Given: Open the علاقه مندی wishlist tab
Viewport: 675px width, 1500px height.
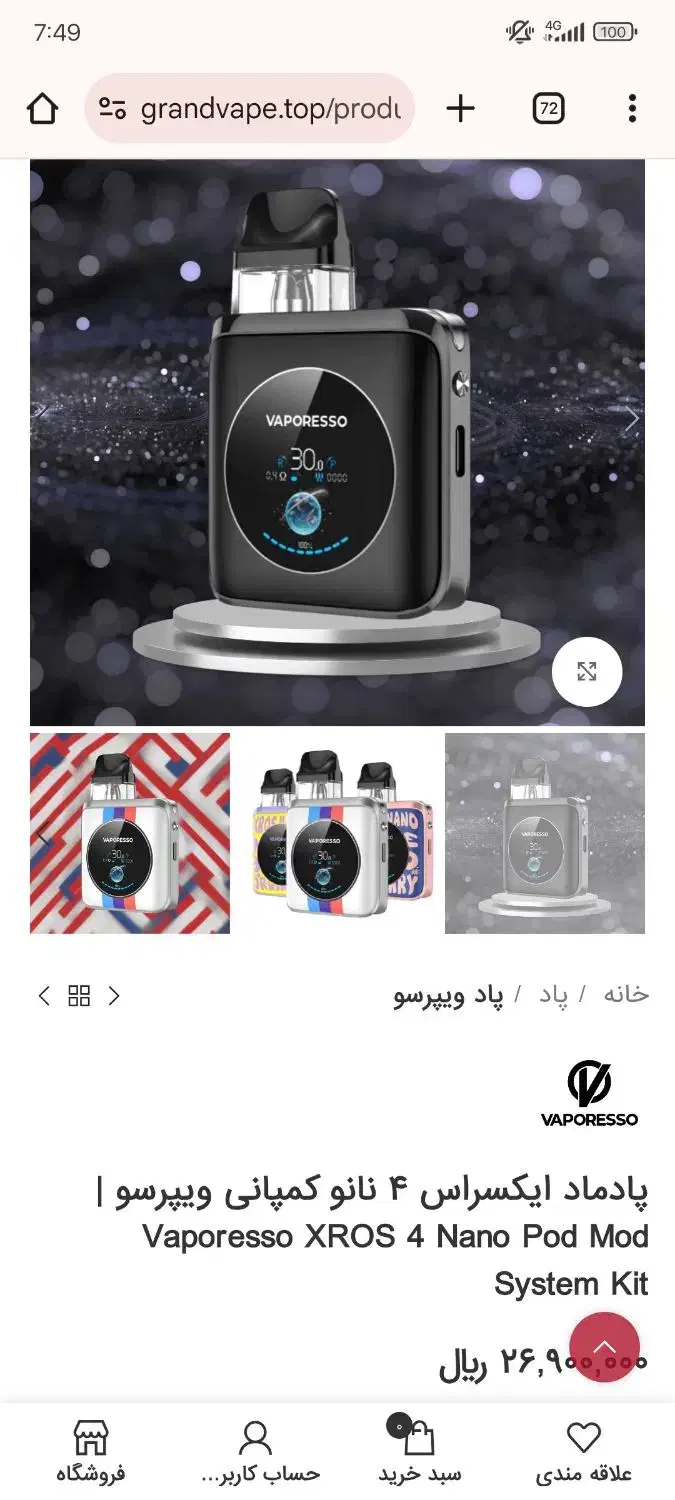Looking at the screenshot, I should [x=584, y=1450].
